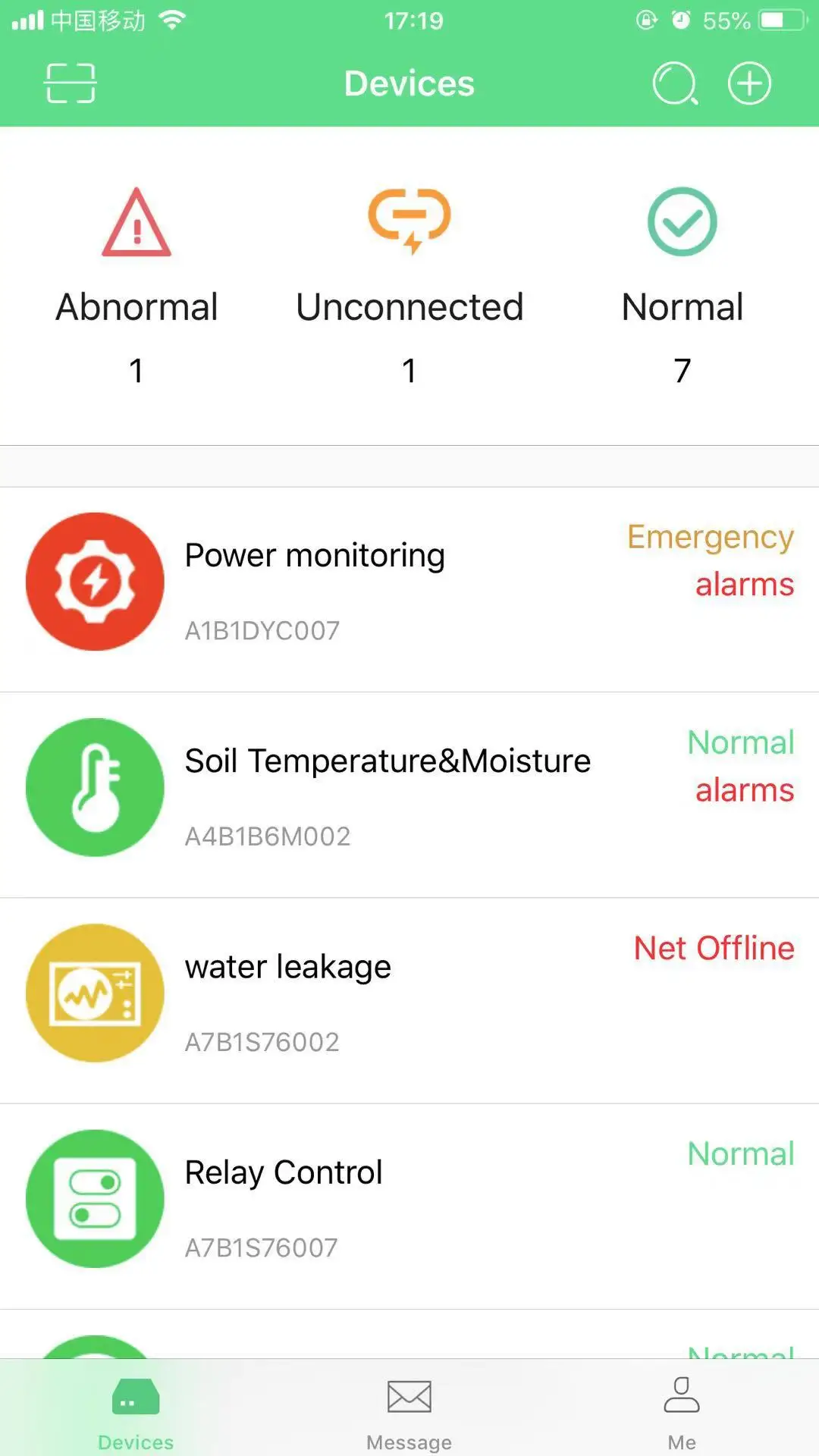
Task: Tap Normal status beside Relay Control
Action: click(741, 1153)
